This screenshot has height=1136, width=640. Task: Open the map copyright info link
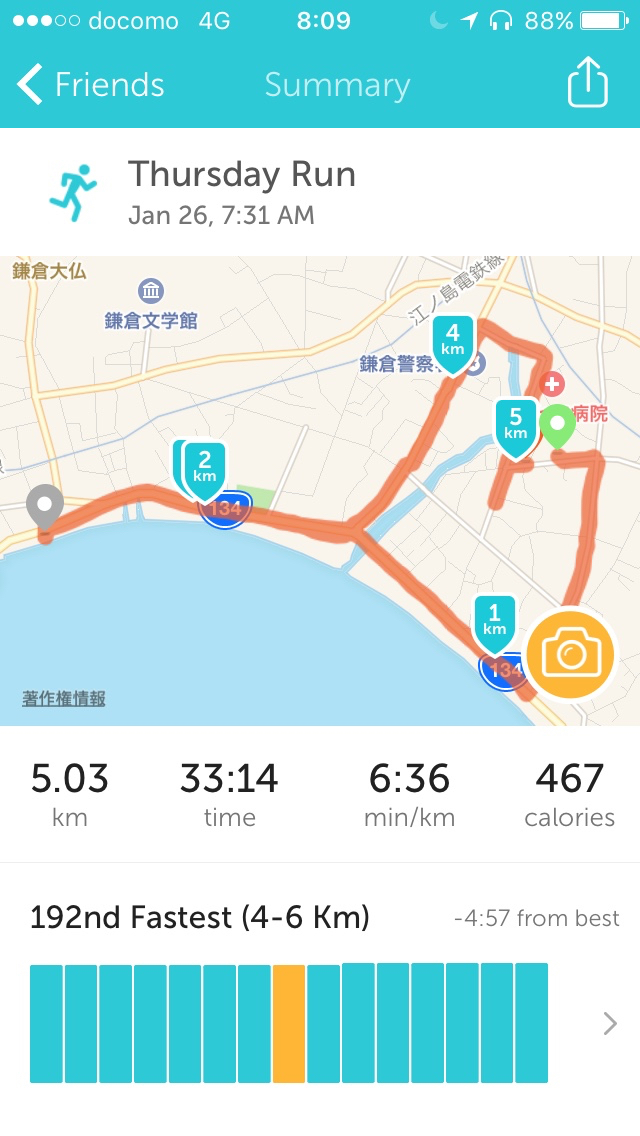coord(64,699)
